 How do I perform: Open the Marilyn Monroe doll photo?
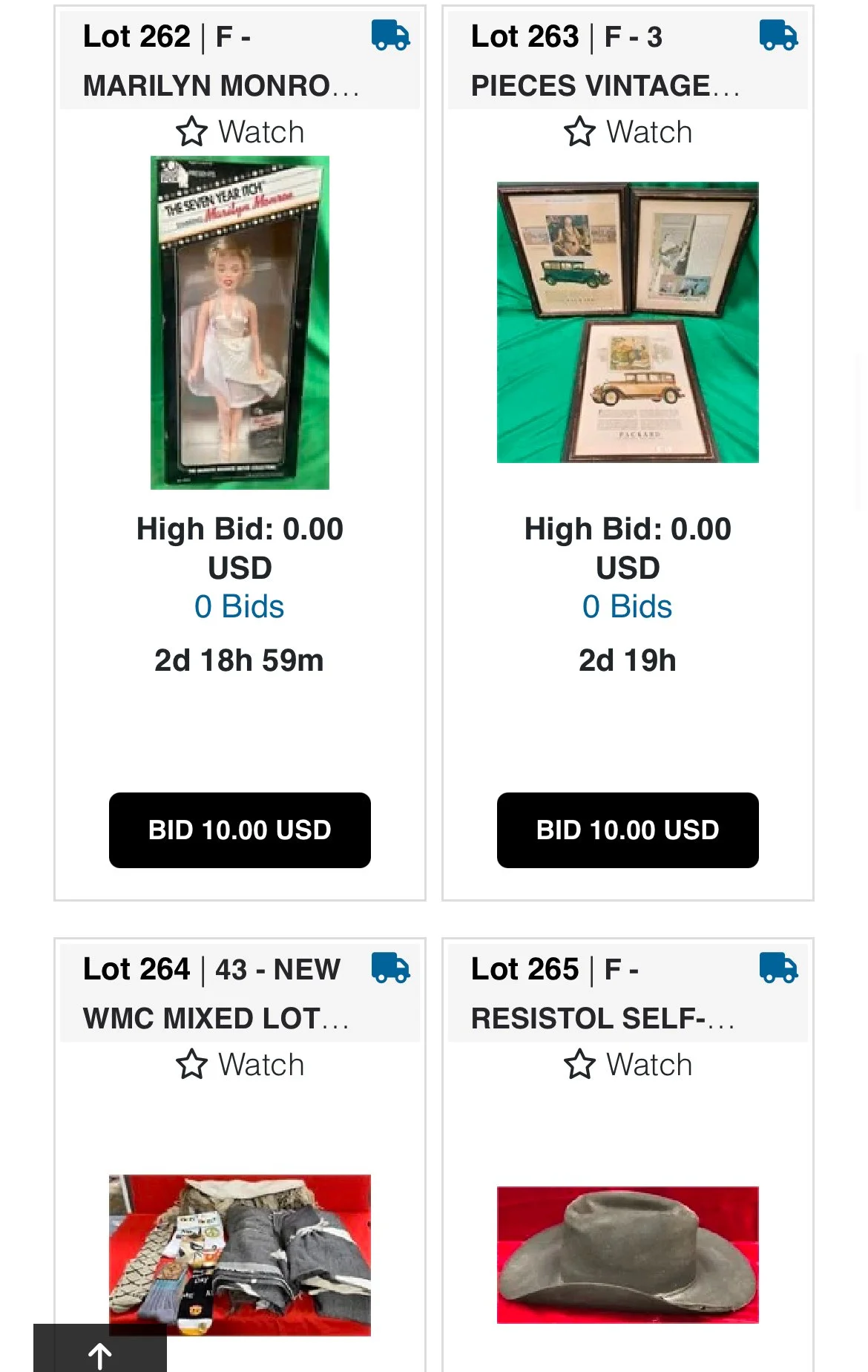(x=240, y=323)
